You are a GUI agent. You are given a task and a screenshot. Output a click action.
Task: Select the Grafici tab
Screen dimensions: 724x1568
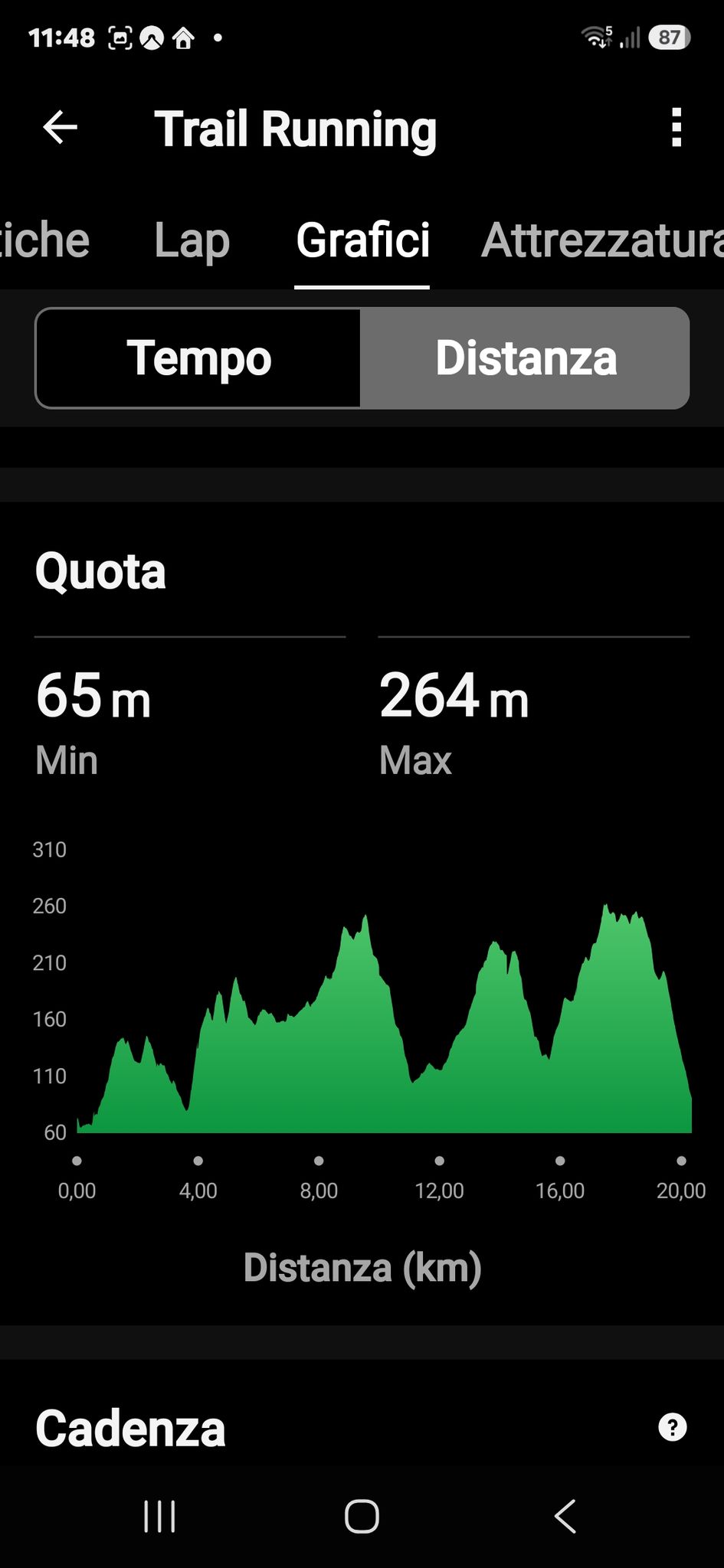(362, 240)
